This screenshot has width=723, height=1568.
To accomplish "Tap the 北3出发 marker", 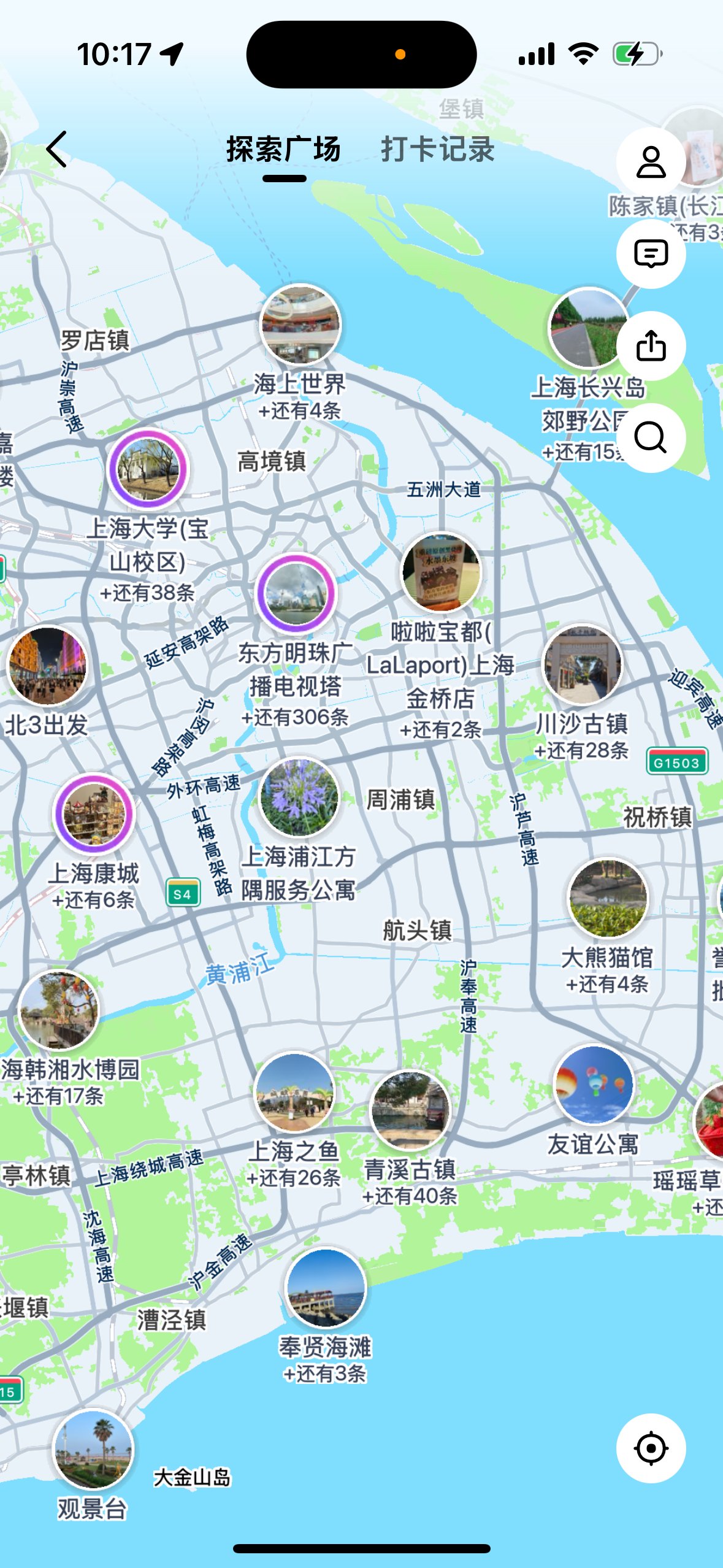I will click(47, 666).
